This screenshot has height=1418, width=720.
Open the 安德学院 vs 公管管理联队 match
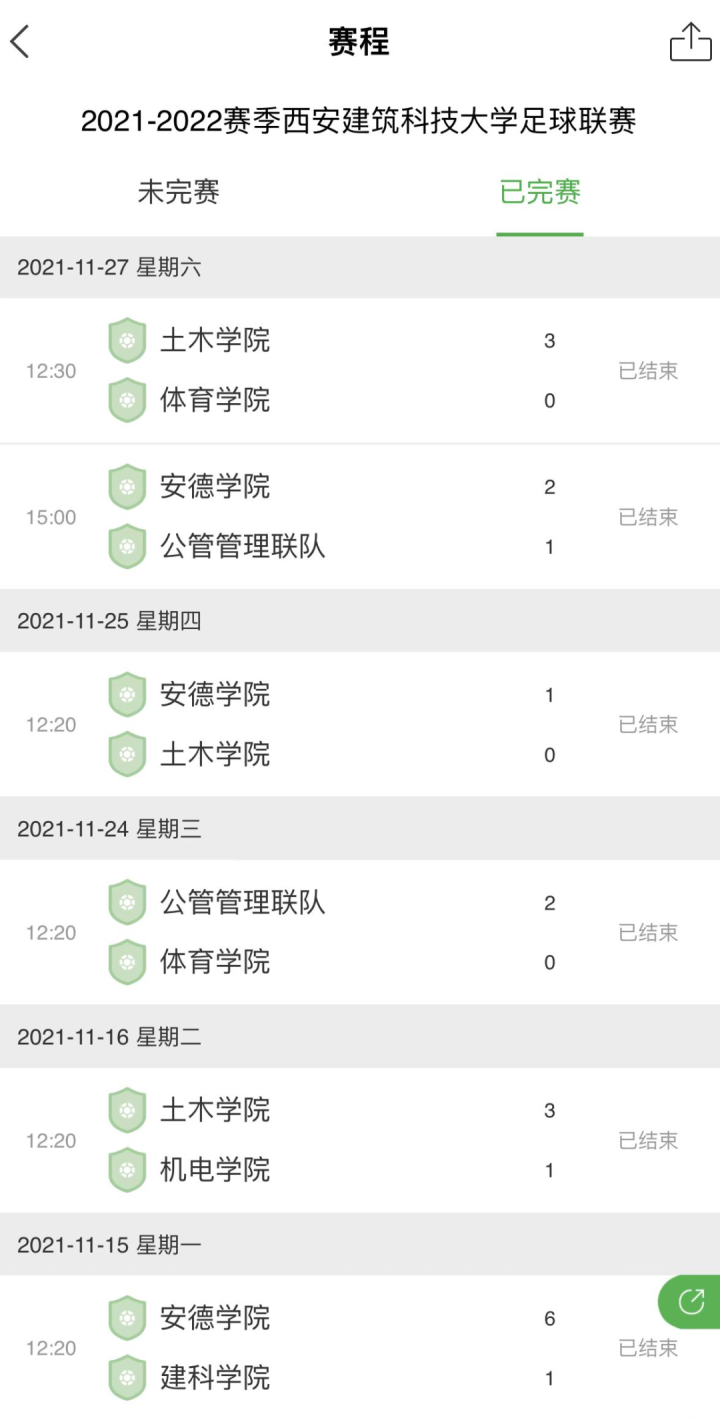[x=360, y=517]
